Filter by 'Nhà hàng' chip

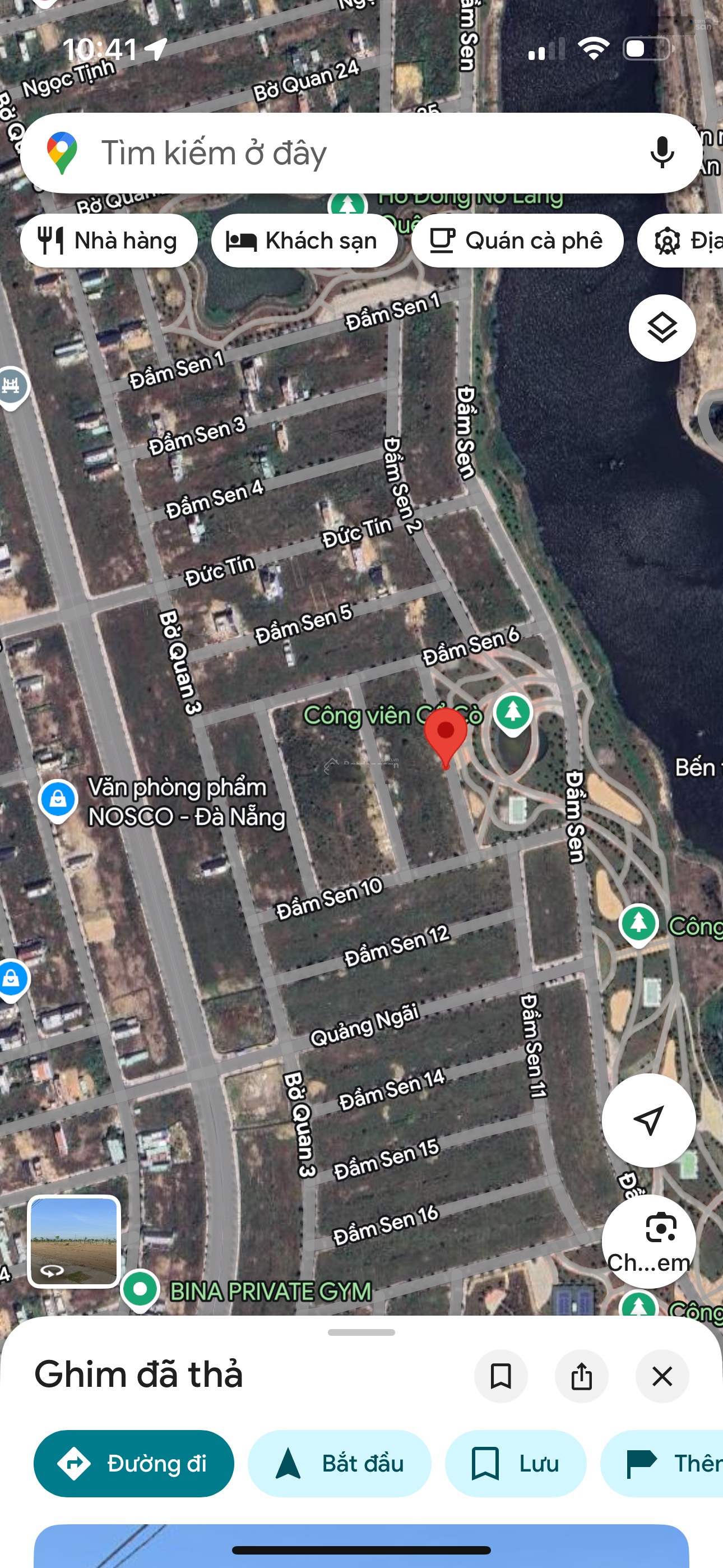click(108, 241)
